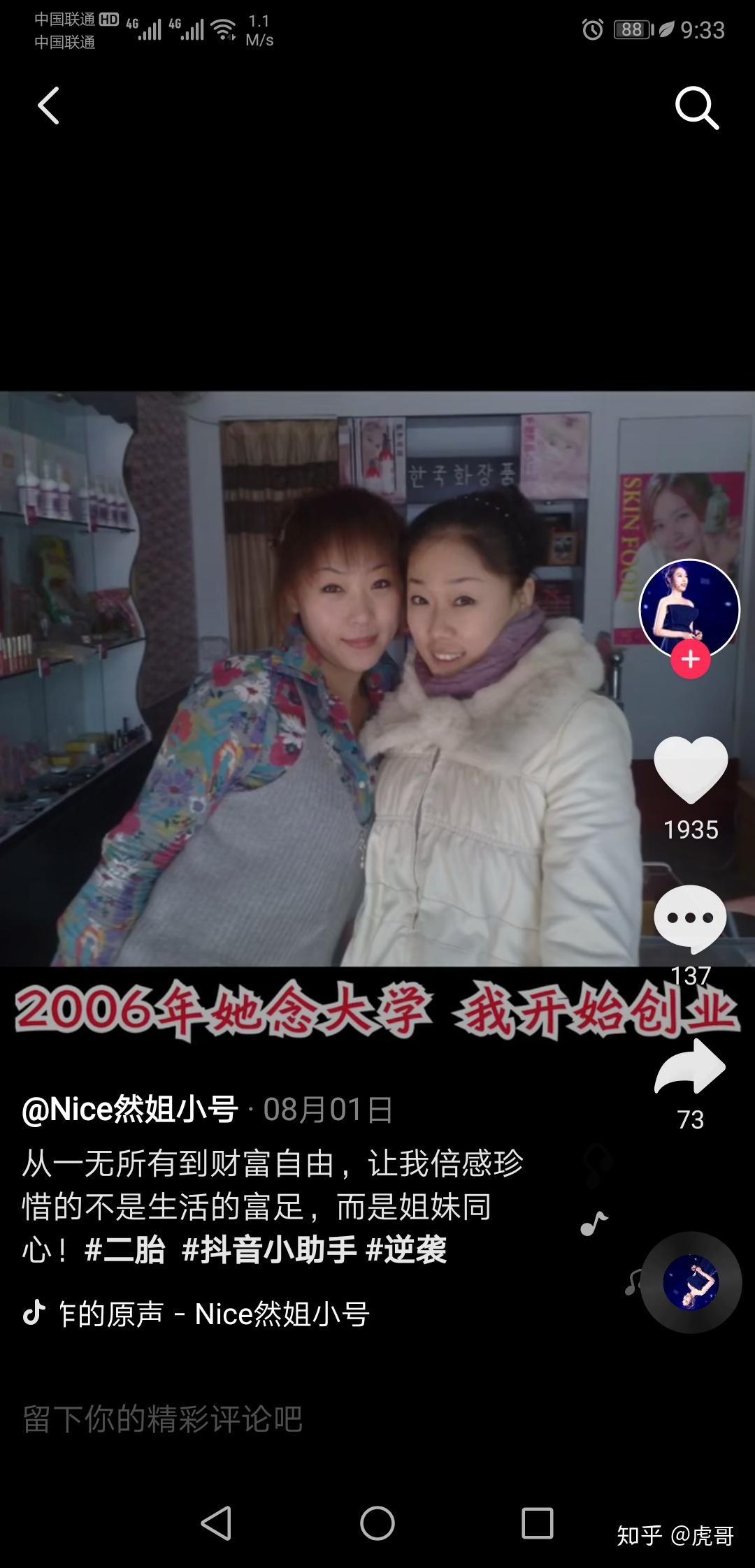Open the @Nice然姐小号 username link

(x=130, y=1109)
